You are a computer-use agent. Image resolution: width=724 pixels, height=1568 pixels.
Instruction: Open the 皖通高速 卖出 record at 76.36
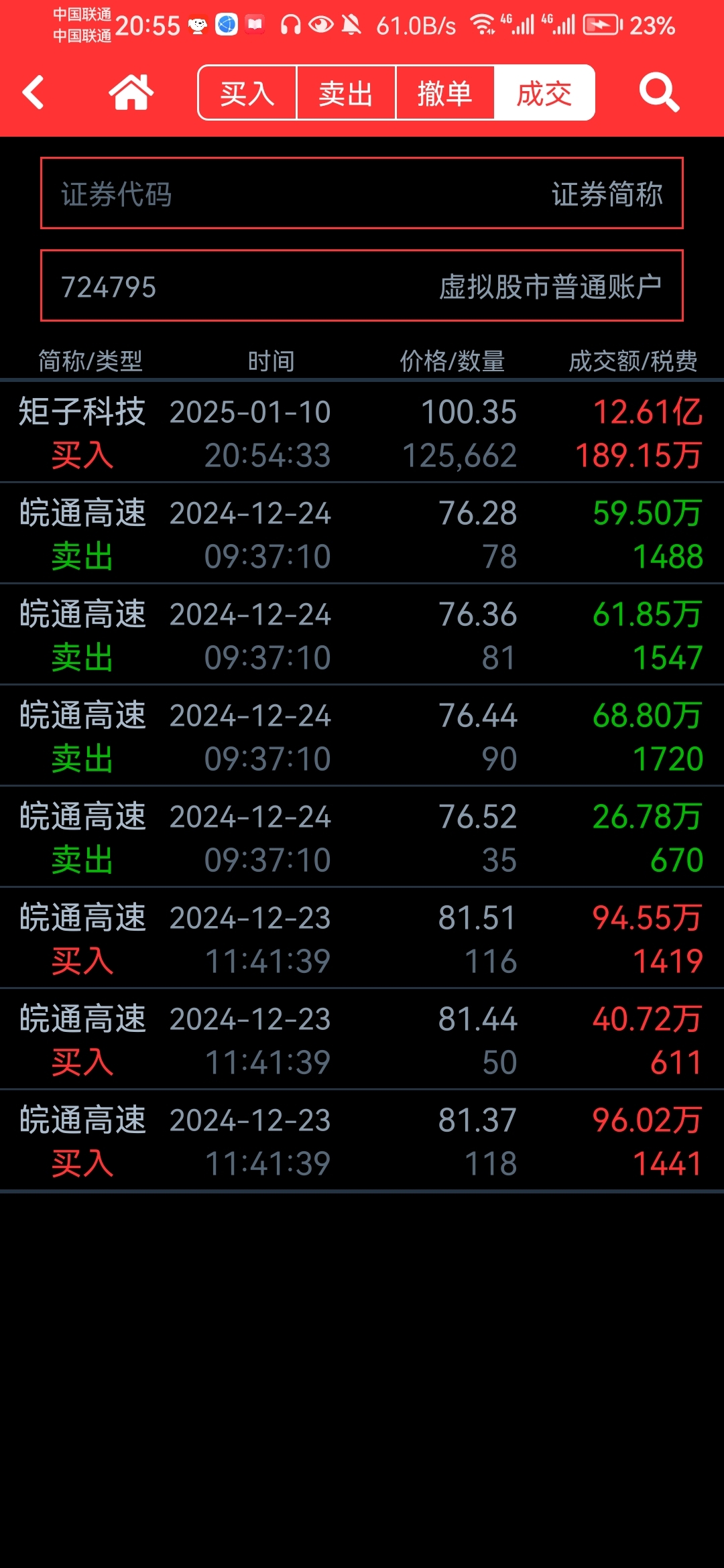pyautogui.click(x=362, y=635)
